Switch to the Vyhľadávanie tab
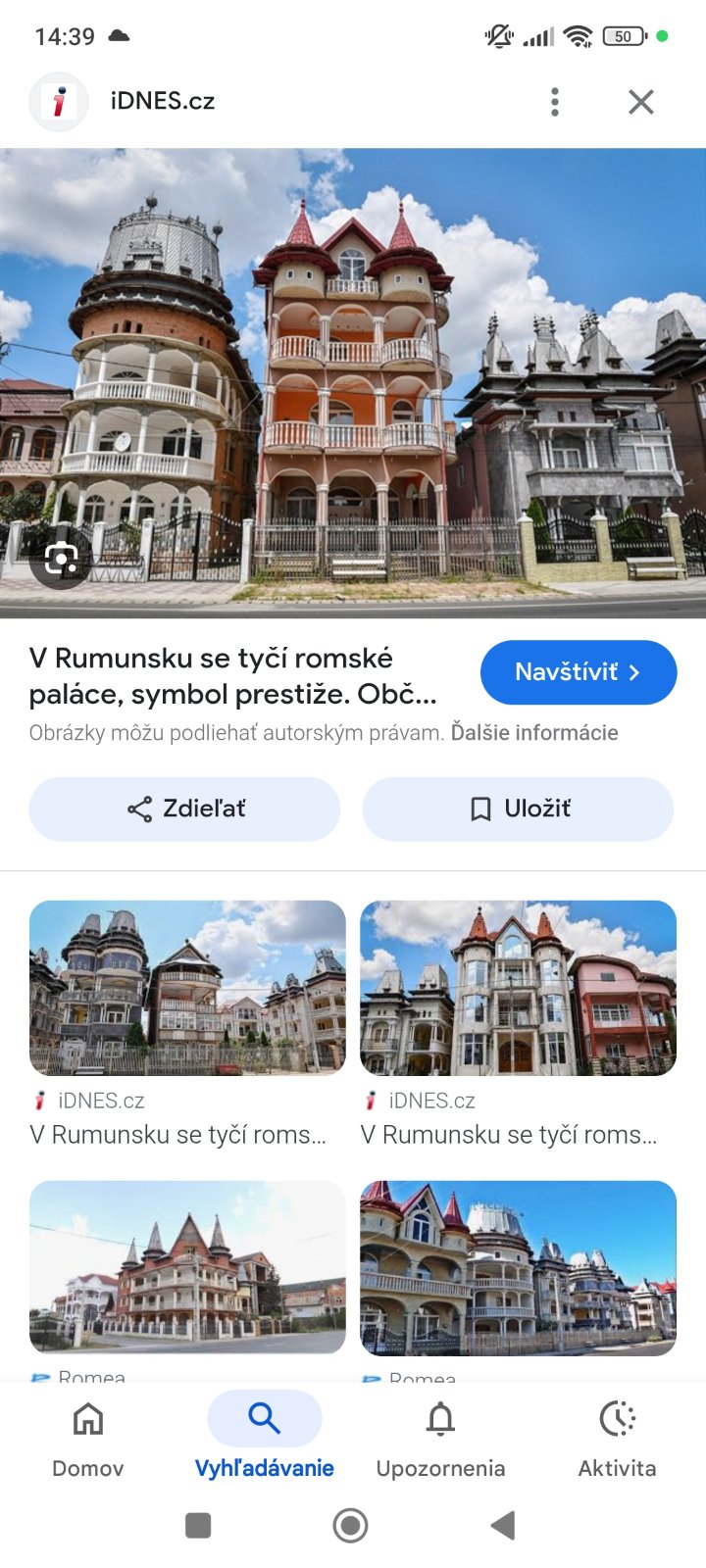Viewport: 706px width, 1568px height. [264, 1438]
